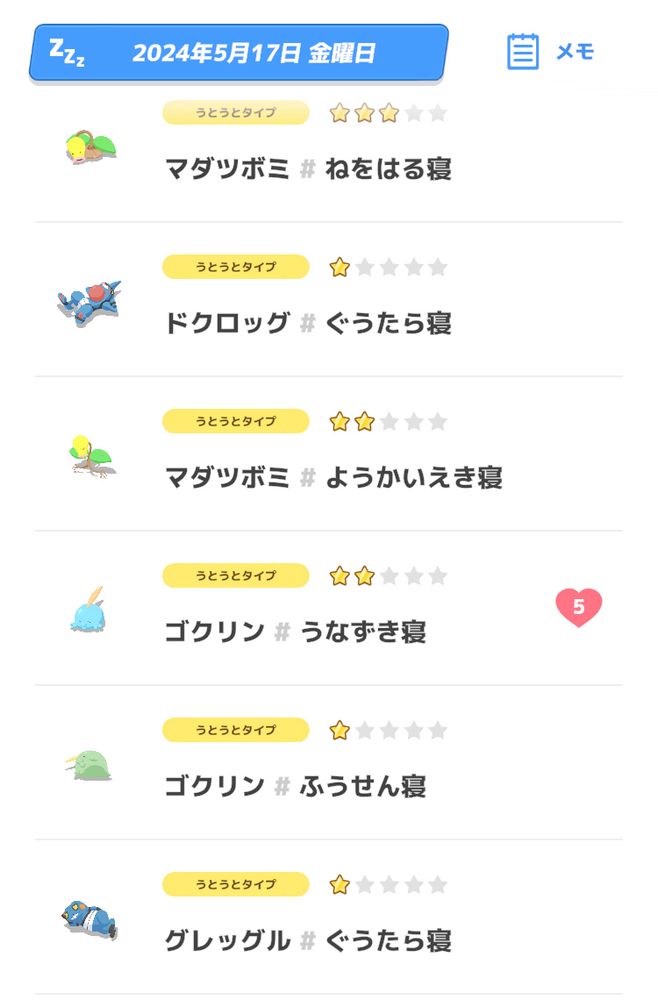This screenshot has height=1000, width=658.
Task: Open the メモ memo button
Action: tap(551, 52)
